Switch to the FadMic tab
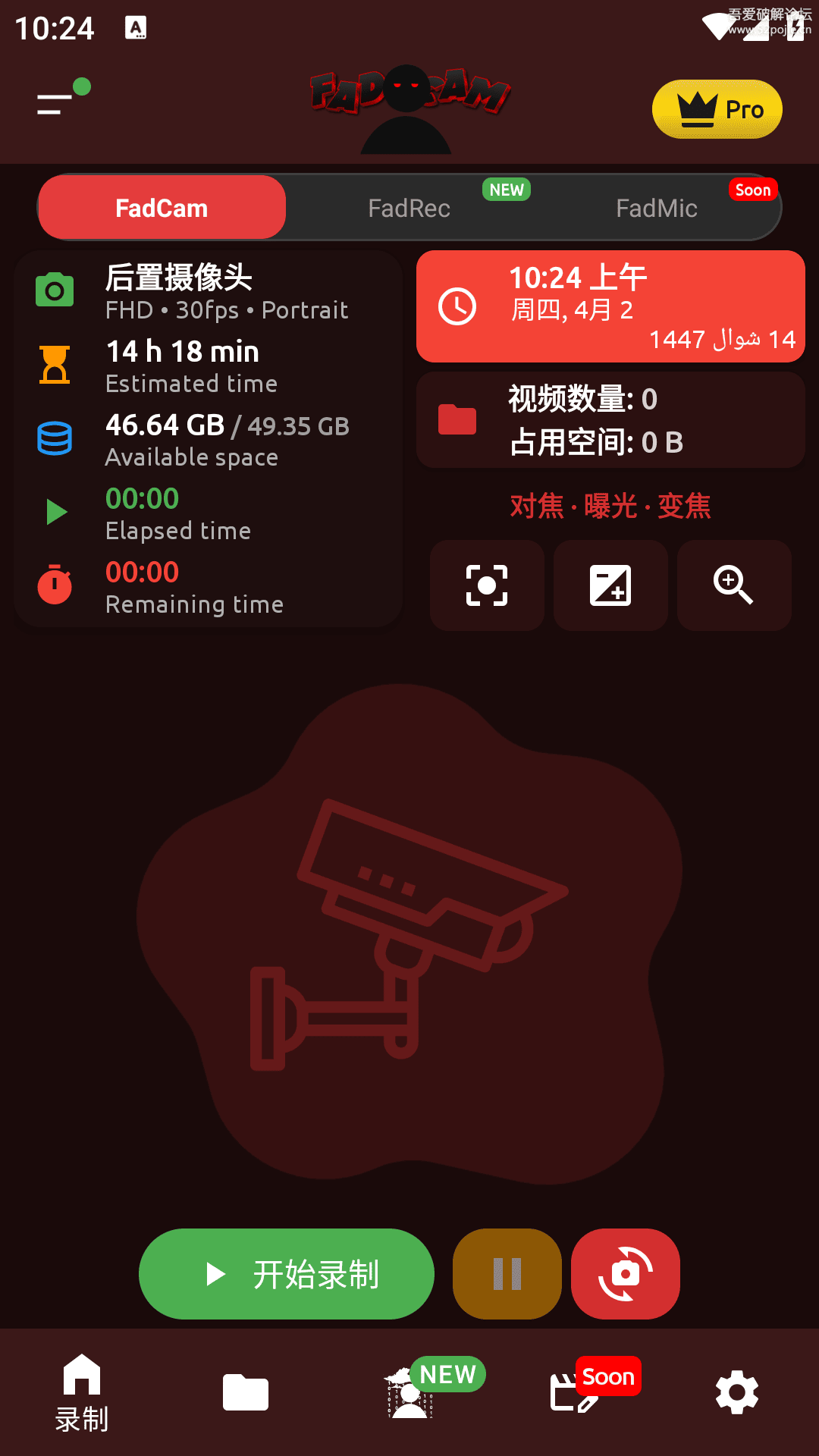Image resolution: width=819 pixels, height=1456 pixels. click(x=657, y=208)
